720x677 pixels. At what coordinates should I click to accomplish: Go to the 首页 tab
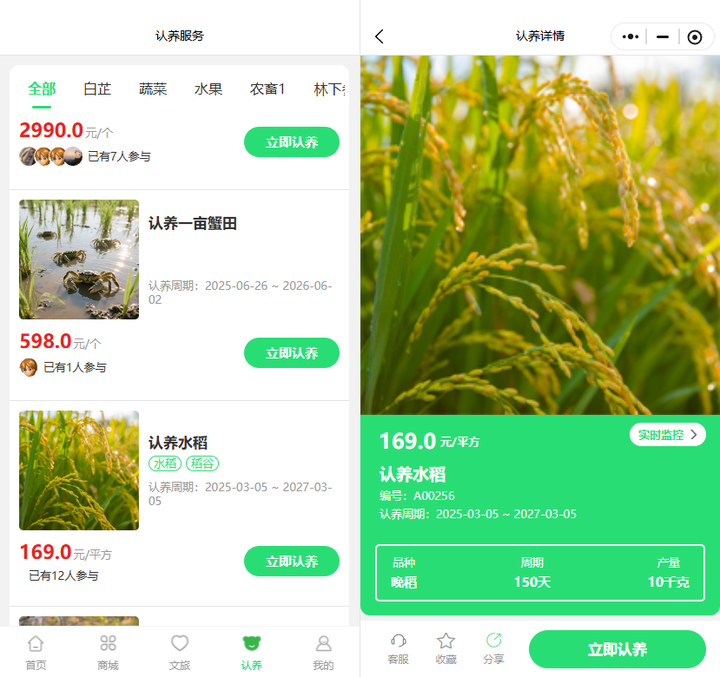coord(36,652)
